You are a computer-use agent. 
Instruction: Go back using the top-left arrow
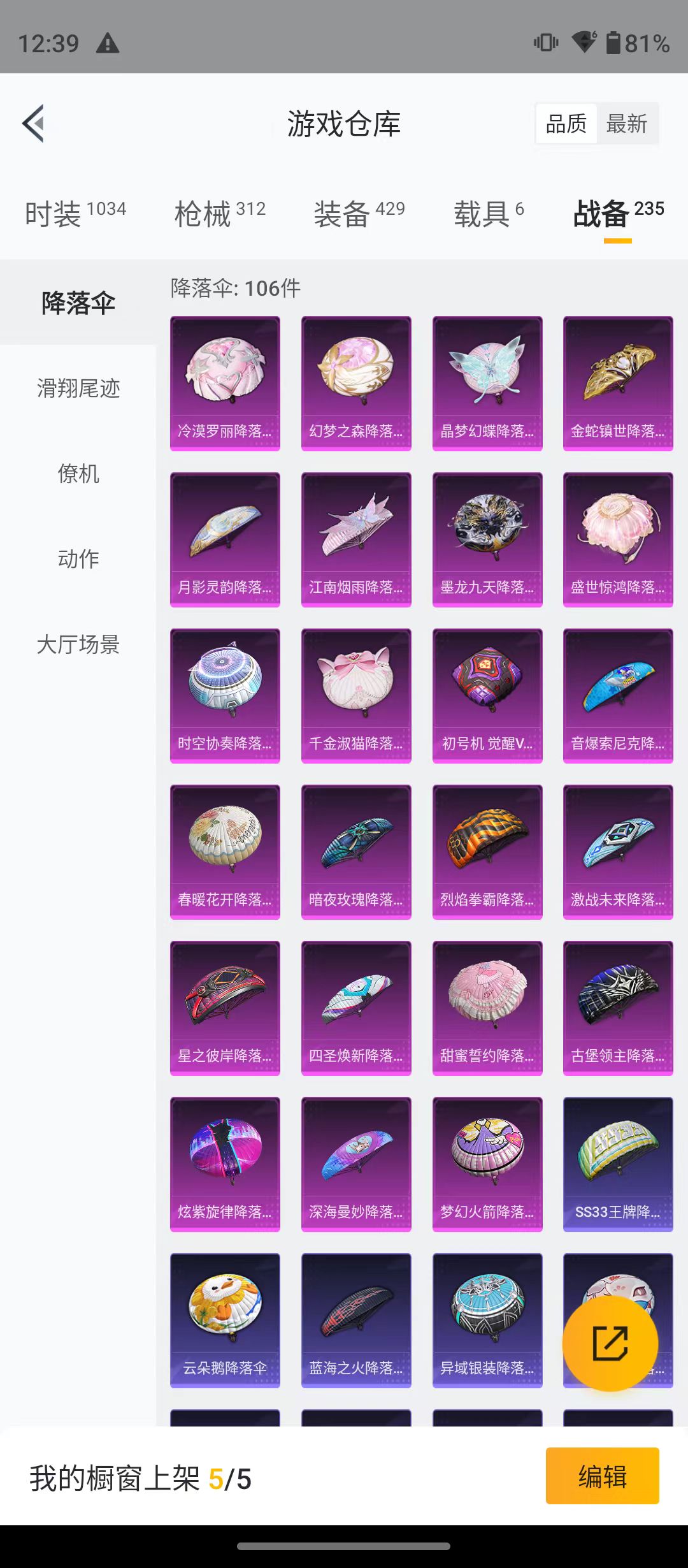point(34,123)
